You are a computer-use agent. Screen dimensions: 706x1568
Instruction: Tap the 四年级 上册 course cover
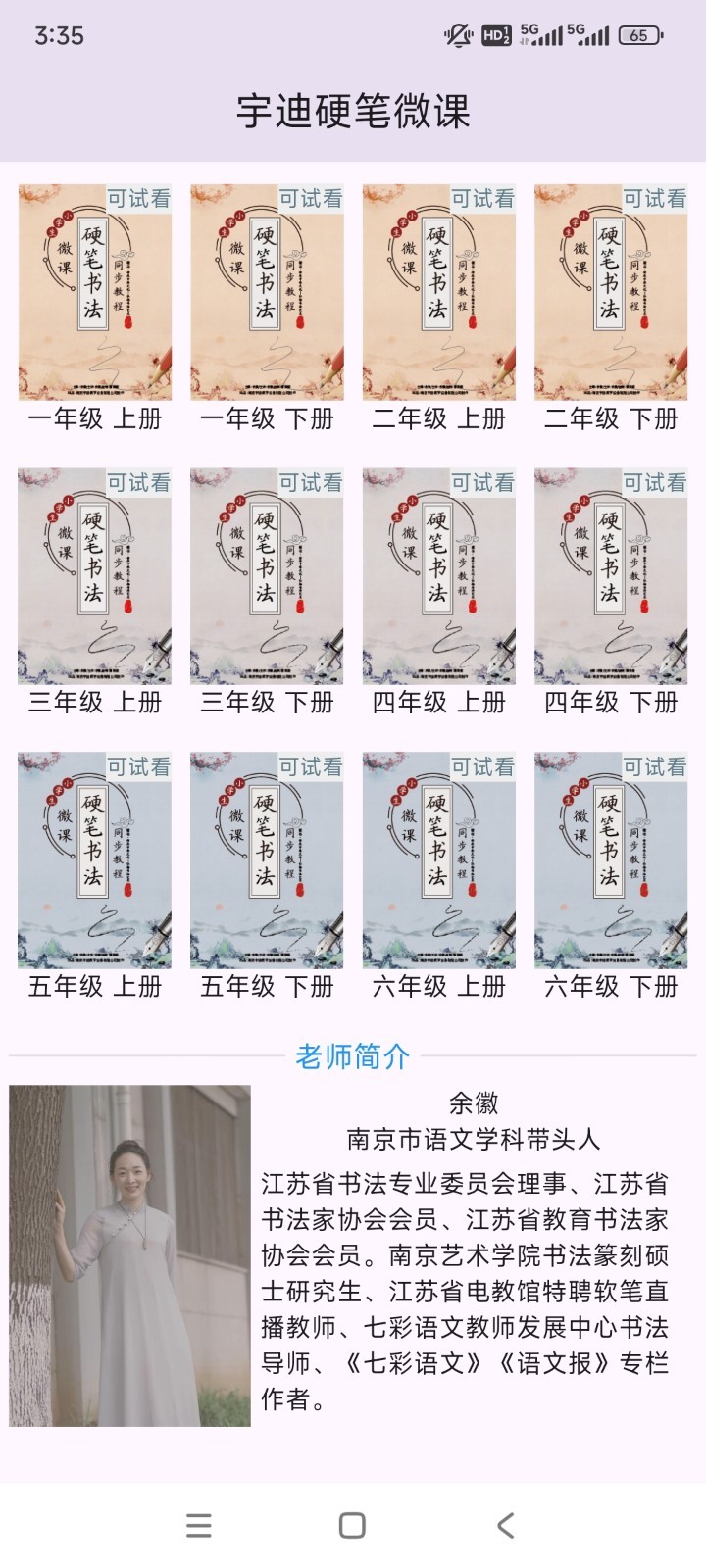(439, 576)
